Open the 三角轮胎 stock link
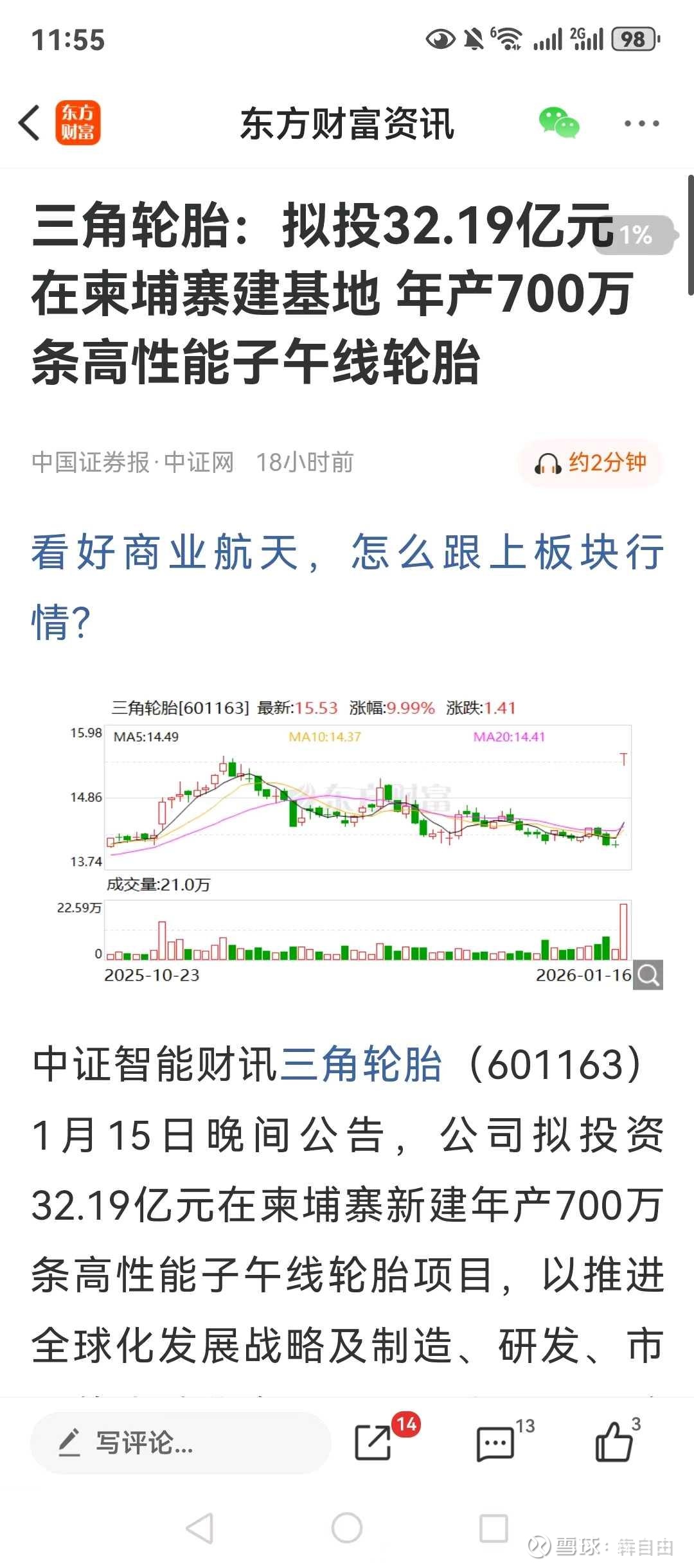694x1568 pixels. click(361, 1065)
